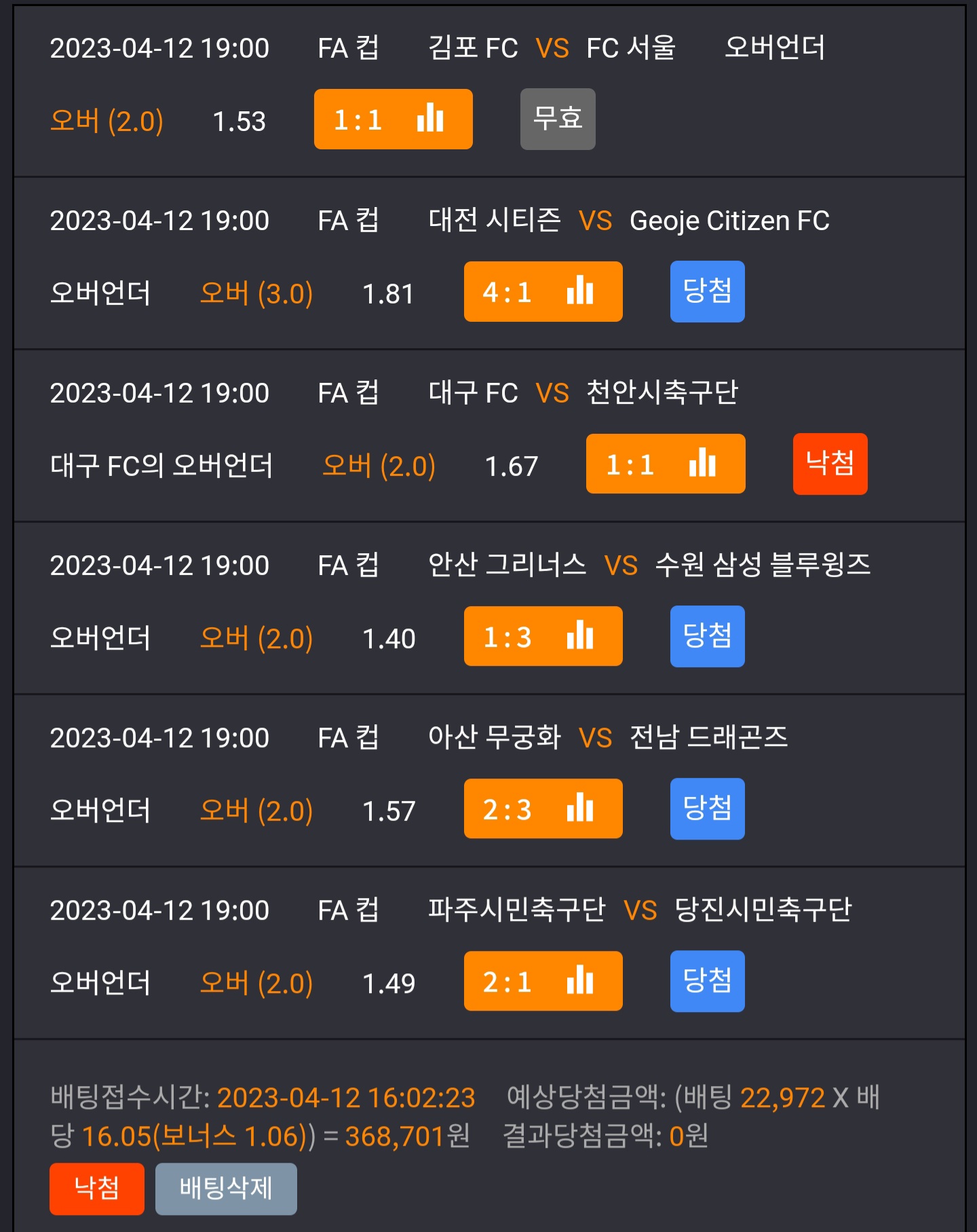Show 2:3 score details for 아산 무궁화 match

[543, 808]
